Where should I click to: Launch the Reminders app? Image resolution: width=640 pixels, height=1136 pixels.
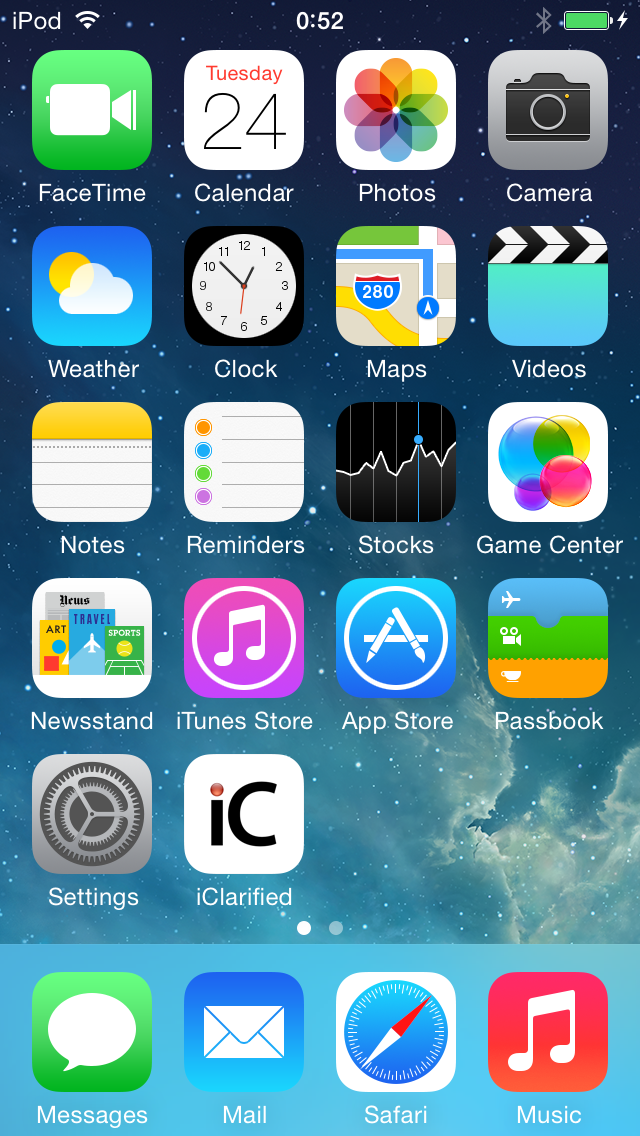(x=244, y=462)
